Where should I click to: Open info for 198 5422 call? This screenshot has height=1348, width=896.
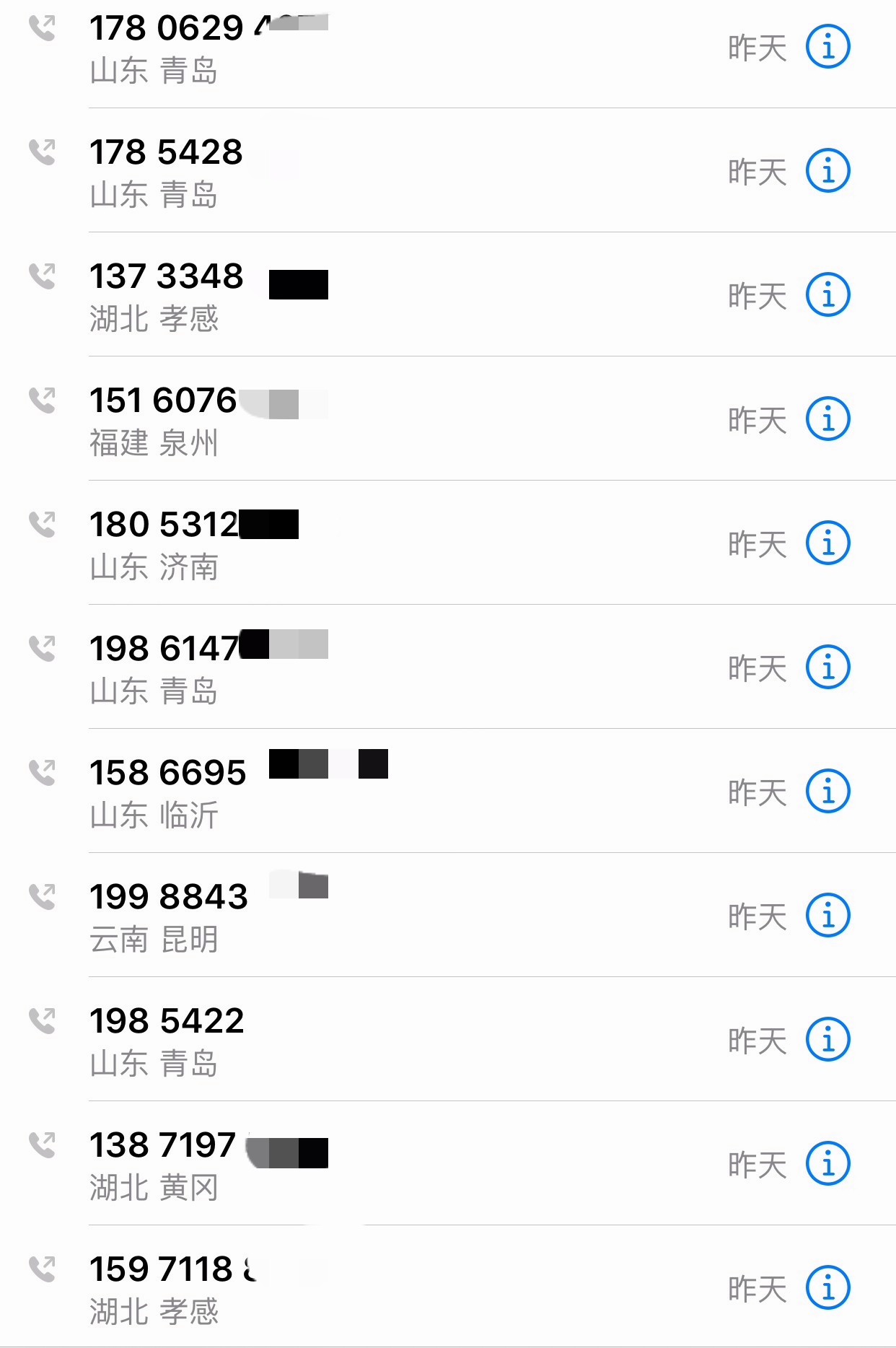tap(827, 1040)
